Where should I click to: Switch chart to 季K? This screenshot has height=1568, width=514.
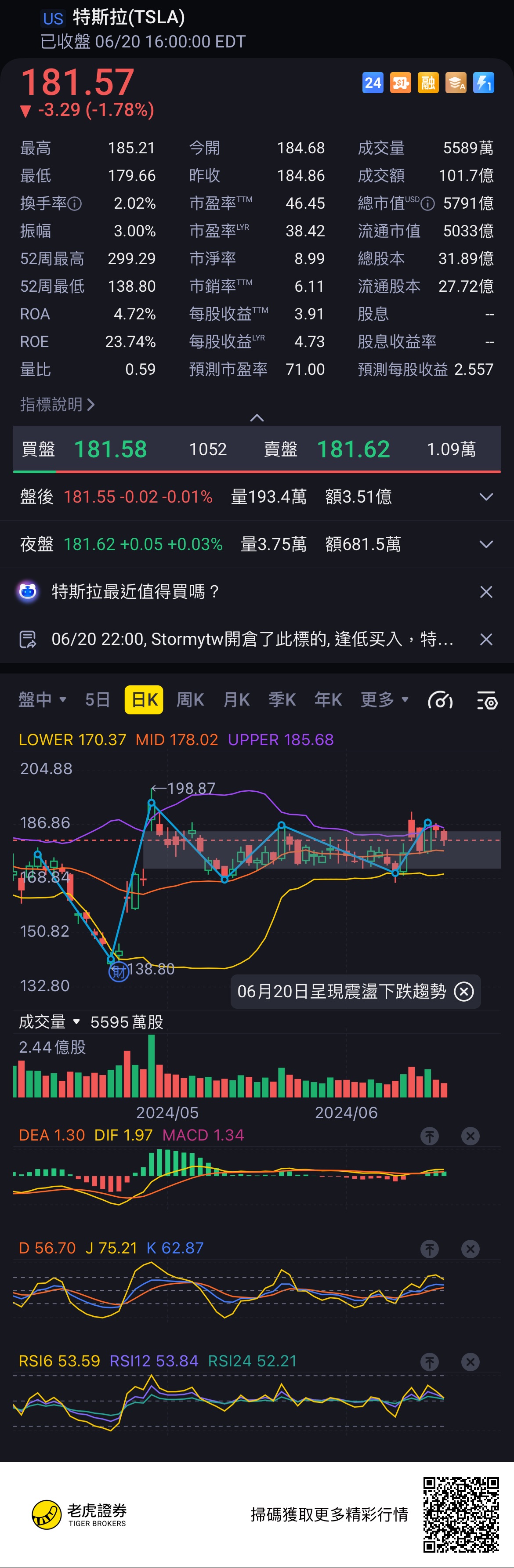(x=282, y=700)
